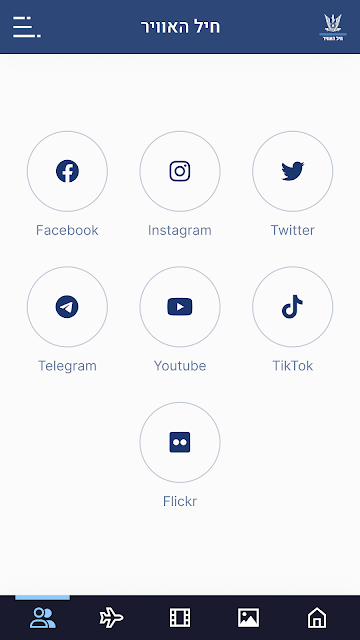This screenshot has height=640, width=360.
Task: Go to the home tab
Action: (x=317, y=618)
